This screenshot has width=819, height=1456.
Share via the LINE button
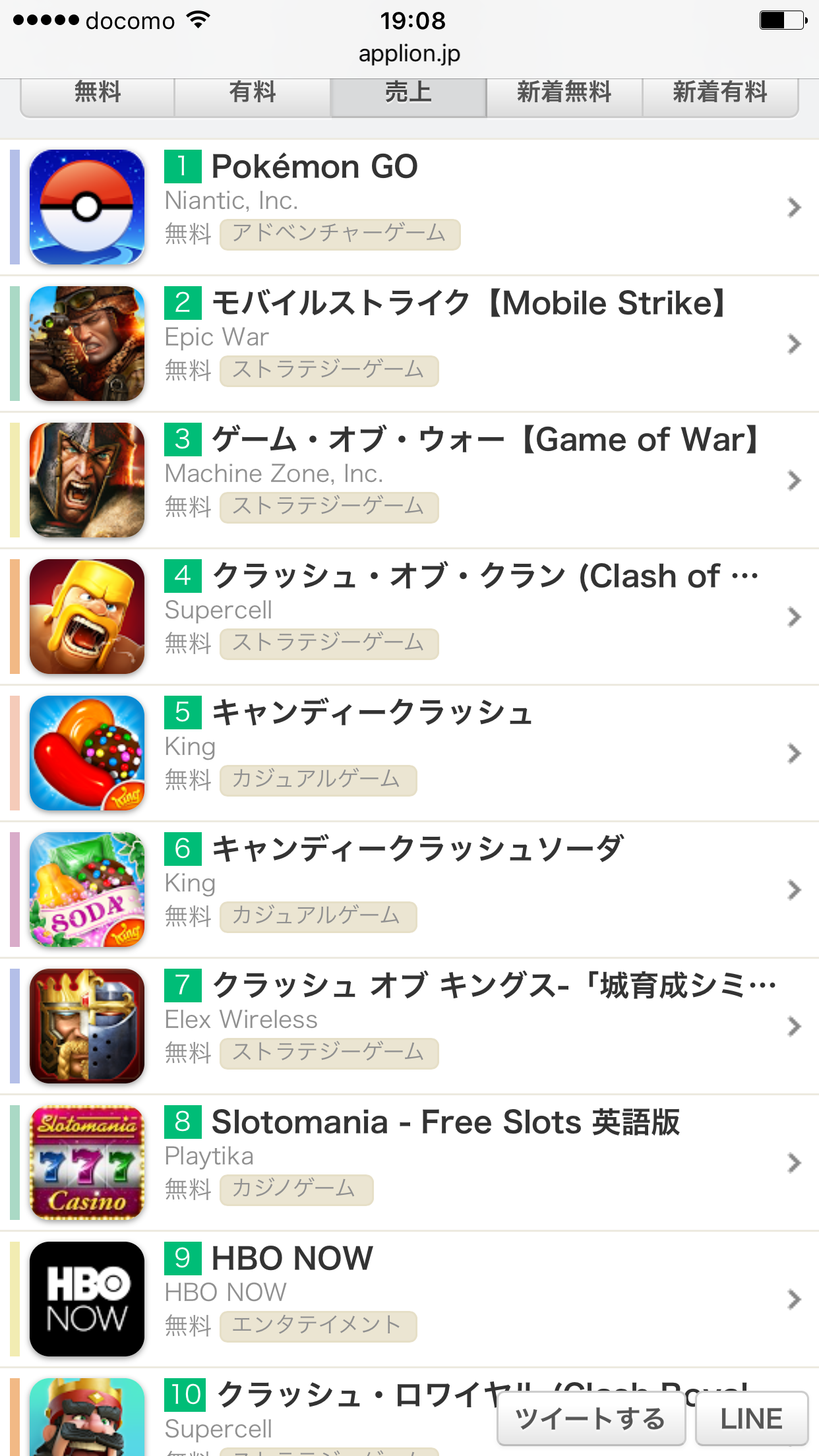752,1418
